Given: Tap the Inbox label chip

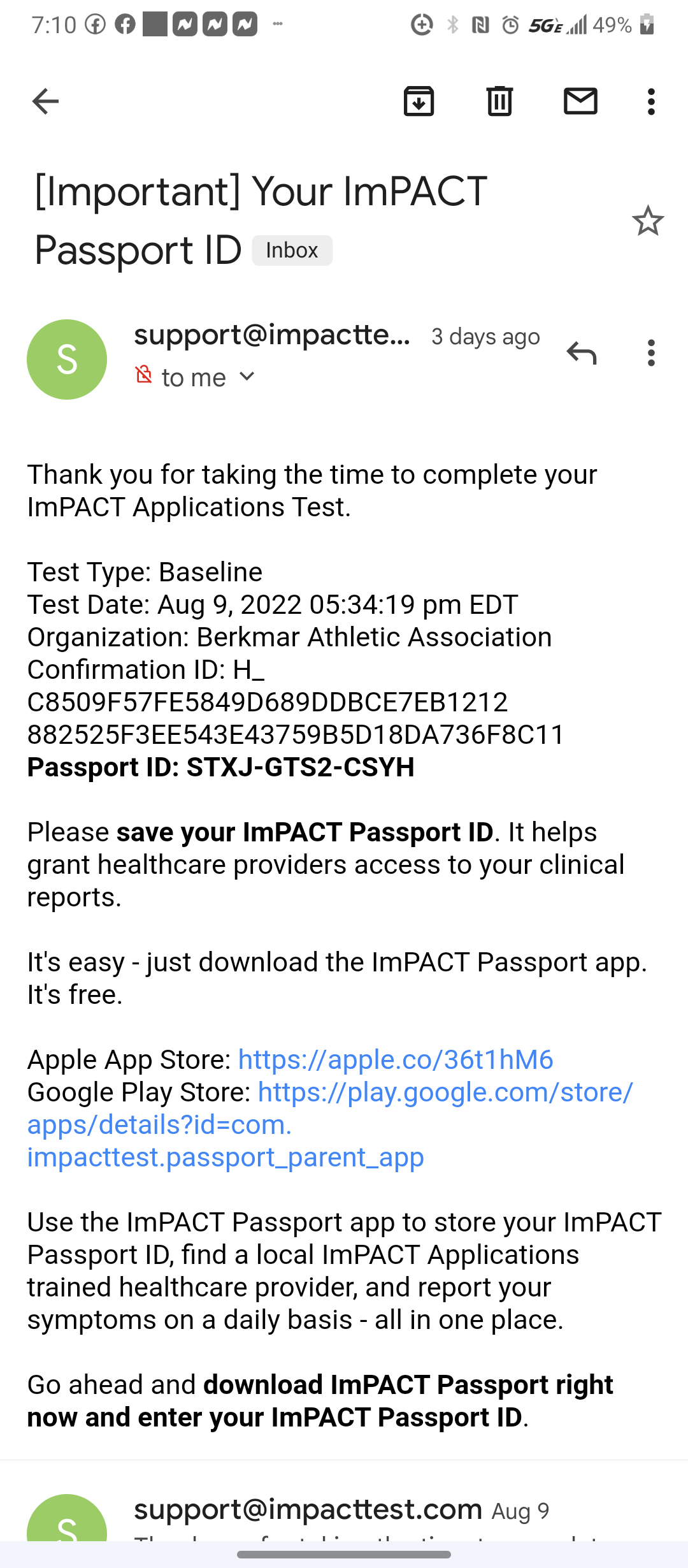Looking at the screenshot, I should (x=292, y=250).
